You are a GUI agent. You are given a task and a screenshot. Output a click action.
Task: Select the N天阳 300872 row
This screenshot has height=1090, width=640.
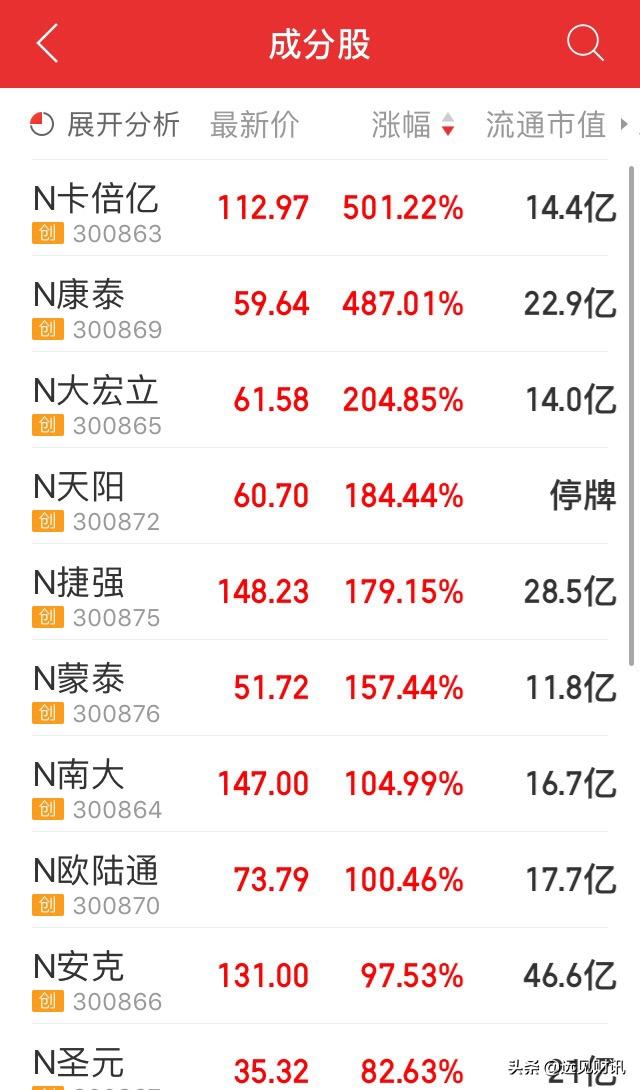tap(320, 496)
